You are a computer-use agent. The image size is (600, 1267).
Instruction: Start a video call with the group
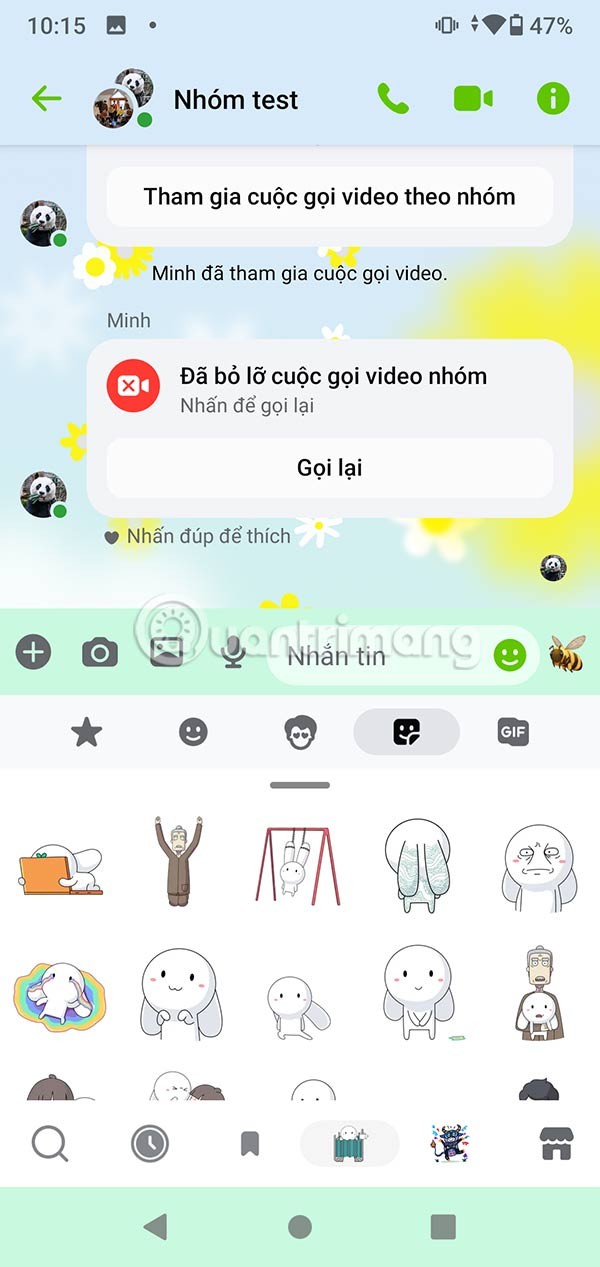tap(473, 98)
